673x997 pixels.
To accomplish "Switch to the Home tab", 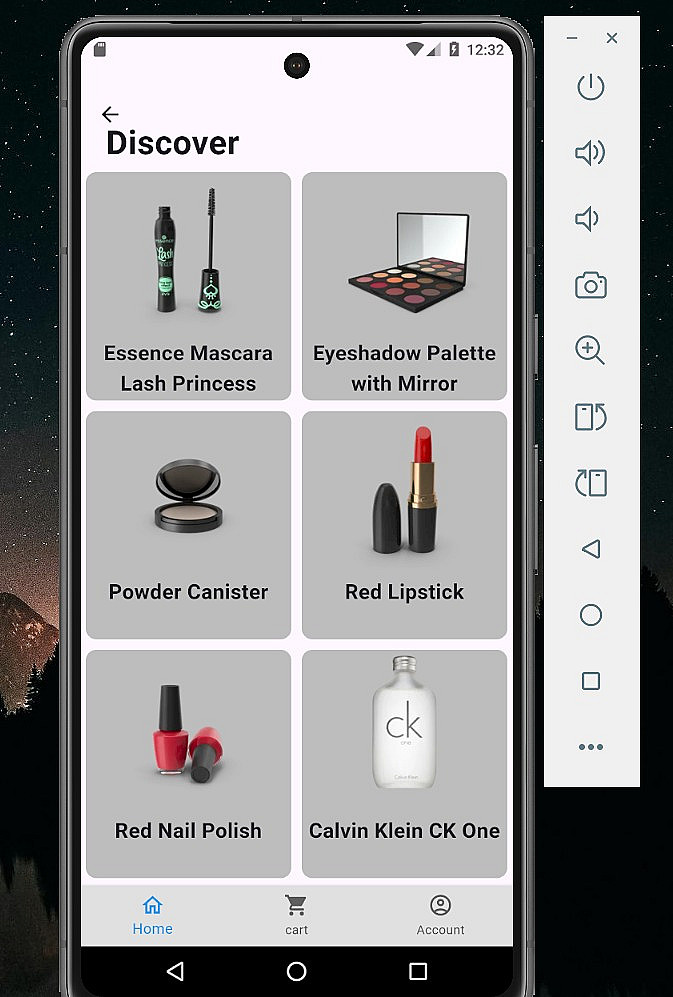I will tap(153, 915).
